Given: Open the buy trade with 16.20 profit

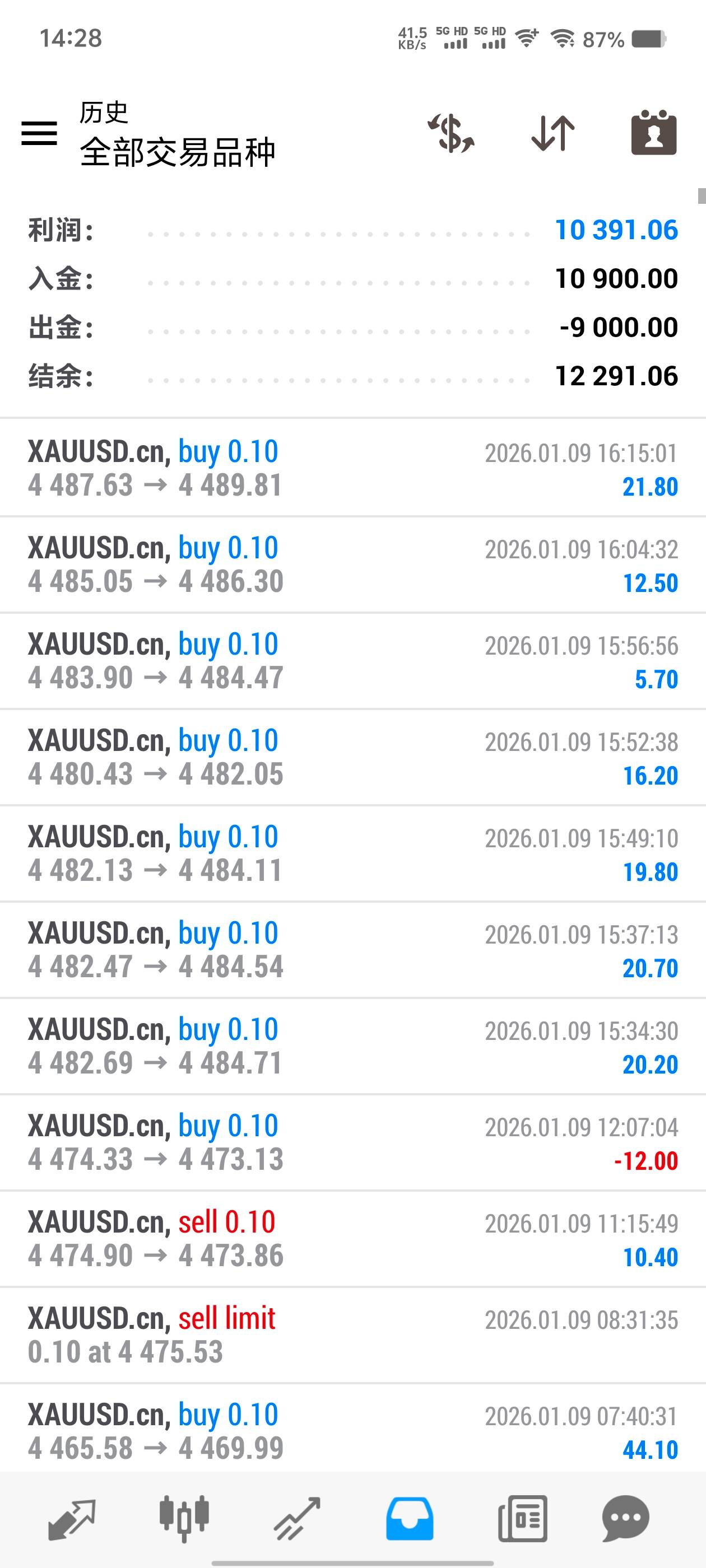Looking at the screenshot, I should pyautogui.click(x=352, y=757).
